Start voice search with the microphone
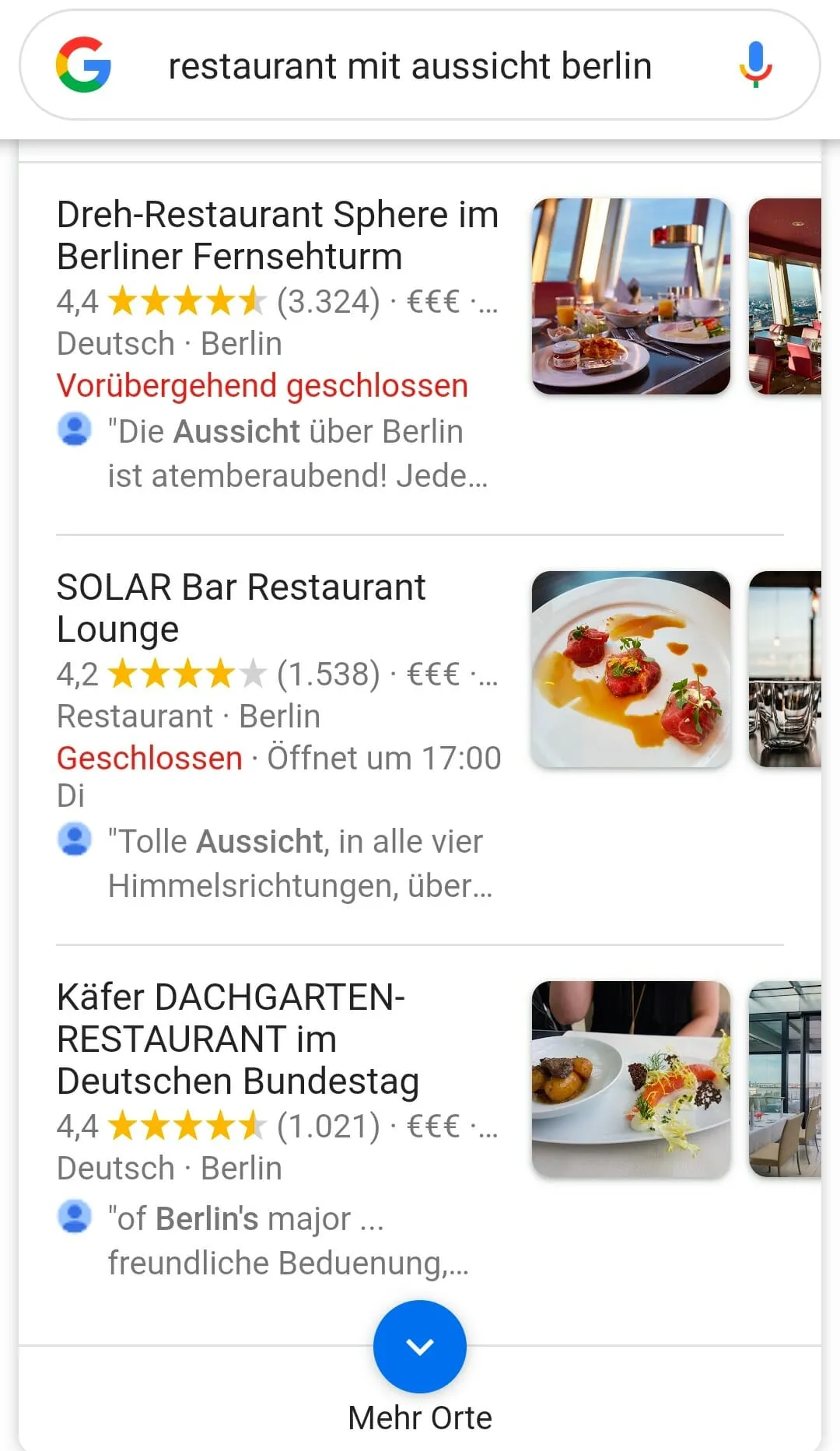 coord(755,65)
